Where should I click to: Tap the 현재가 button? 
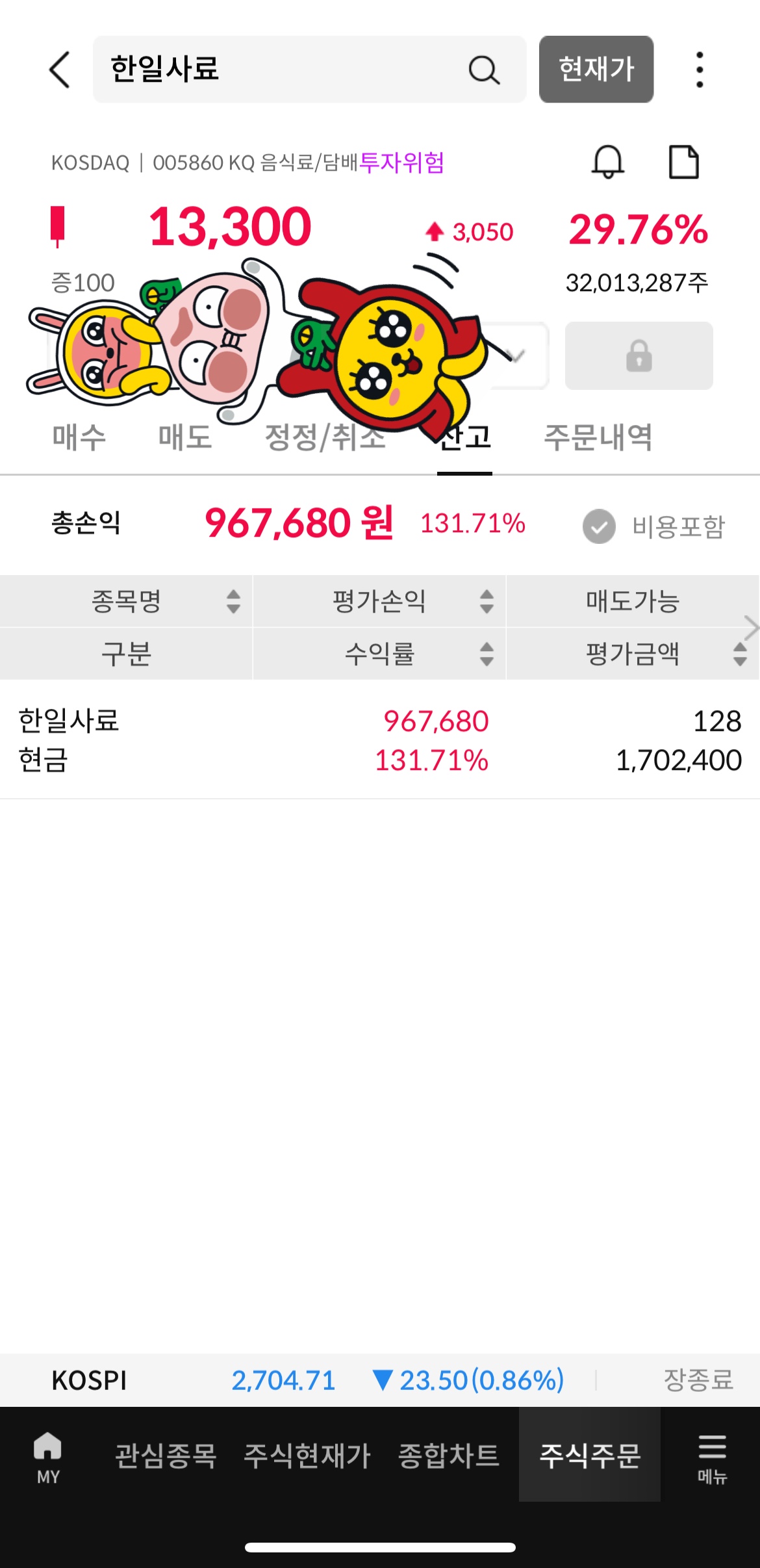coord(596,70)
